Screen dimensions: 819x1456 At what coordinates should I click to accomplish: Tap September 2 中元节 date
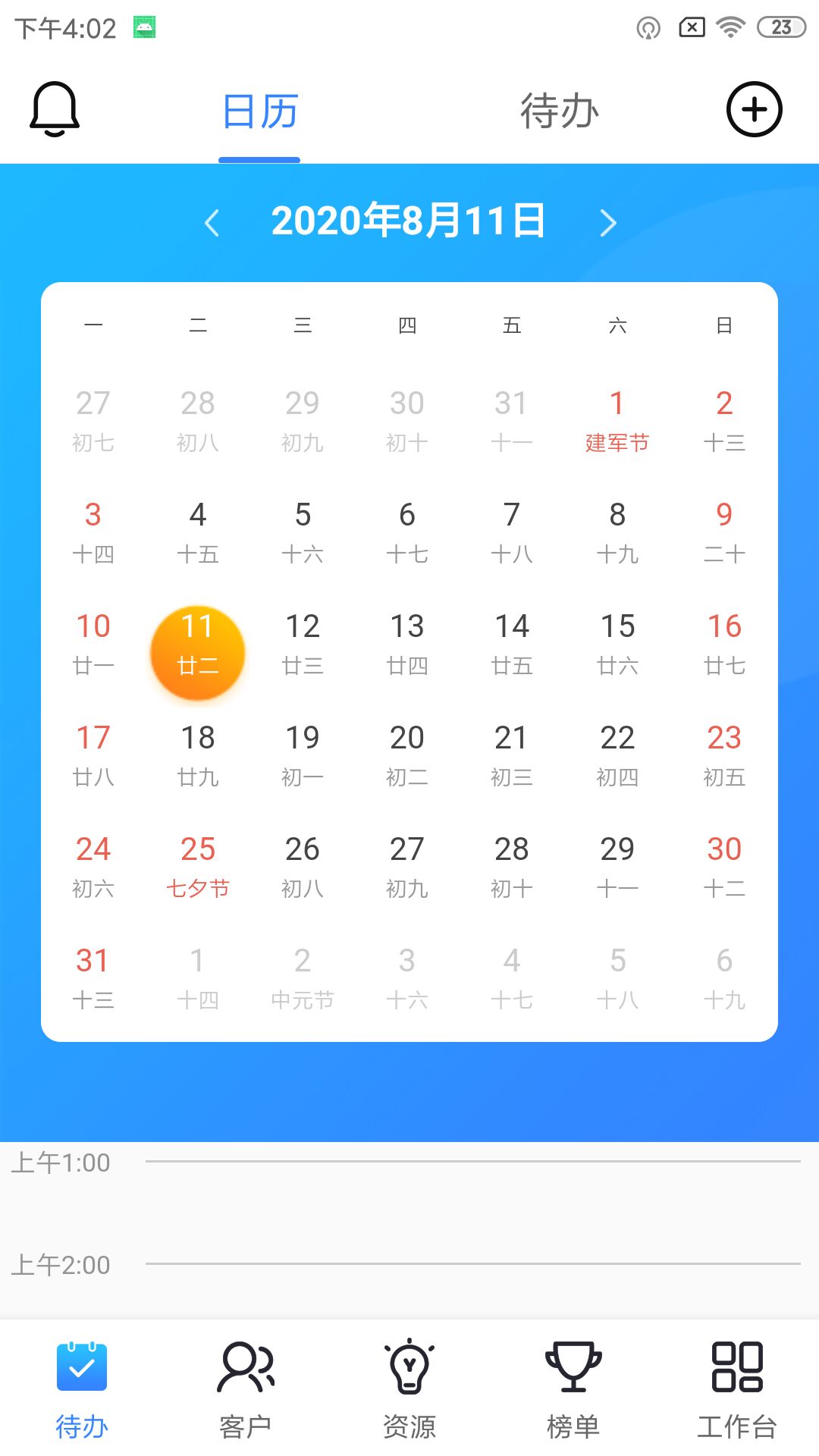pyautogui.click(x=303, y=977)
